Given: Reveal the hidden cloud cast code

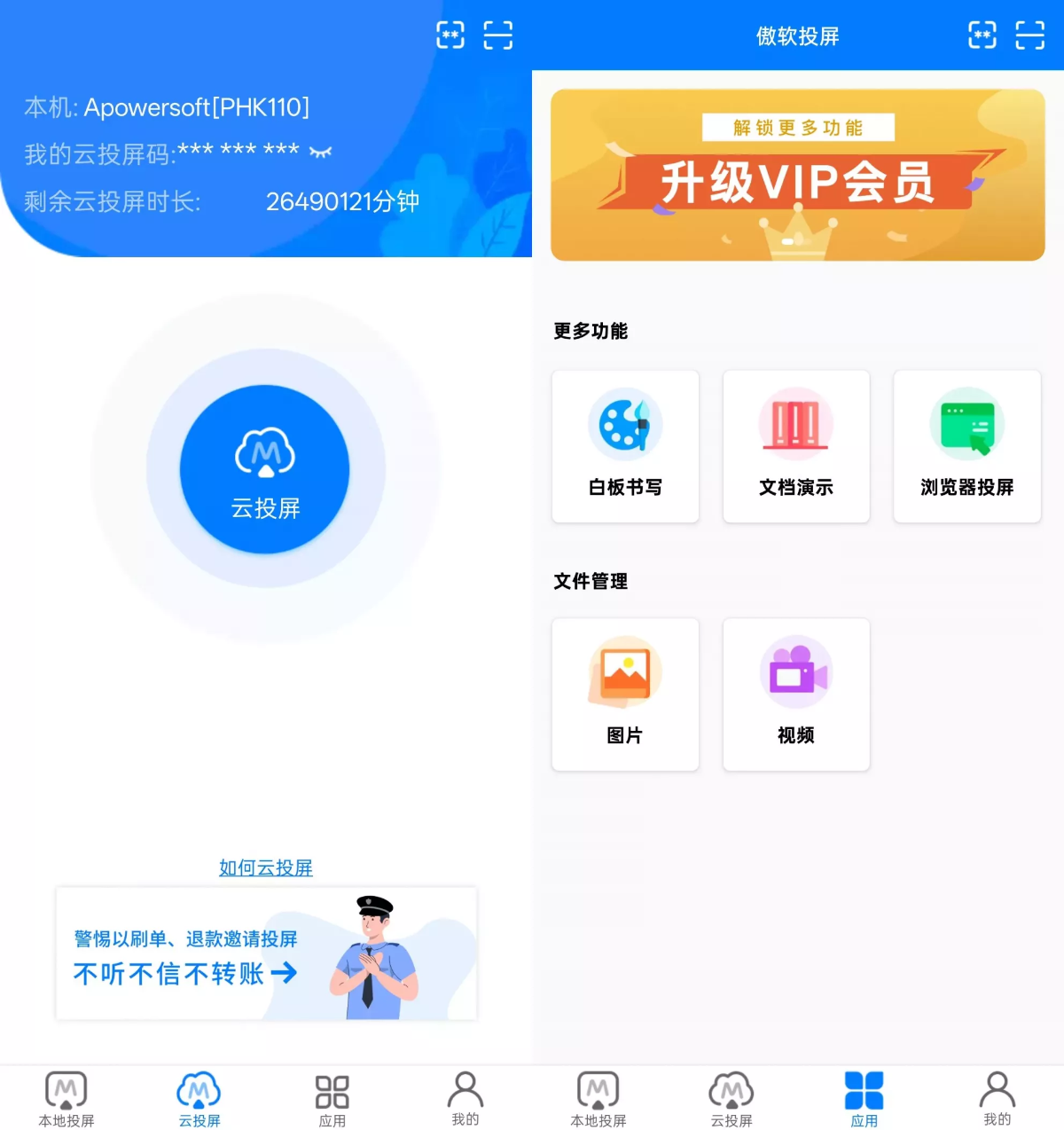Looking at the screenshot, I should click(320, 152).
